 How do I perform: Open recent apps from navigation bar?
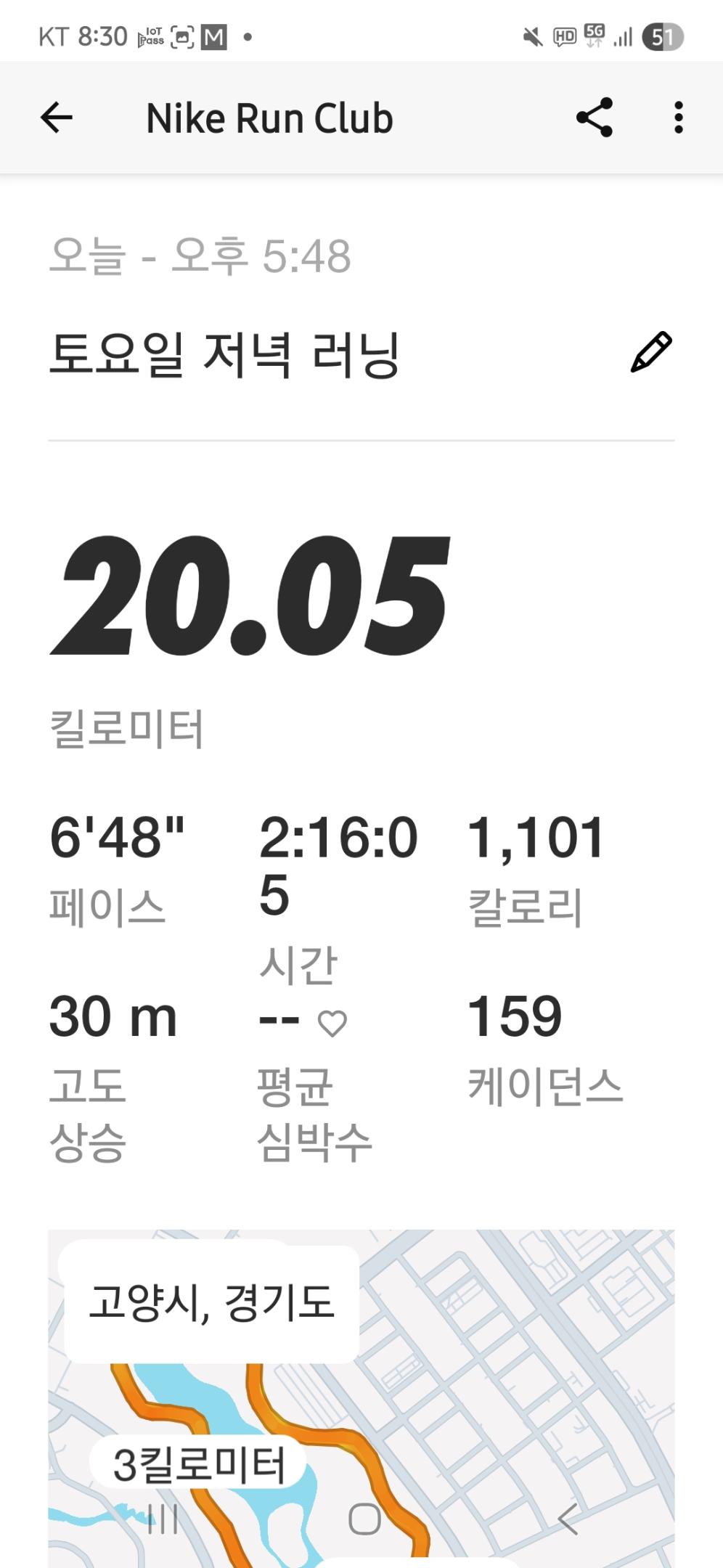coord(163,1519)
